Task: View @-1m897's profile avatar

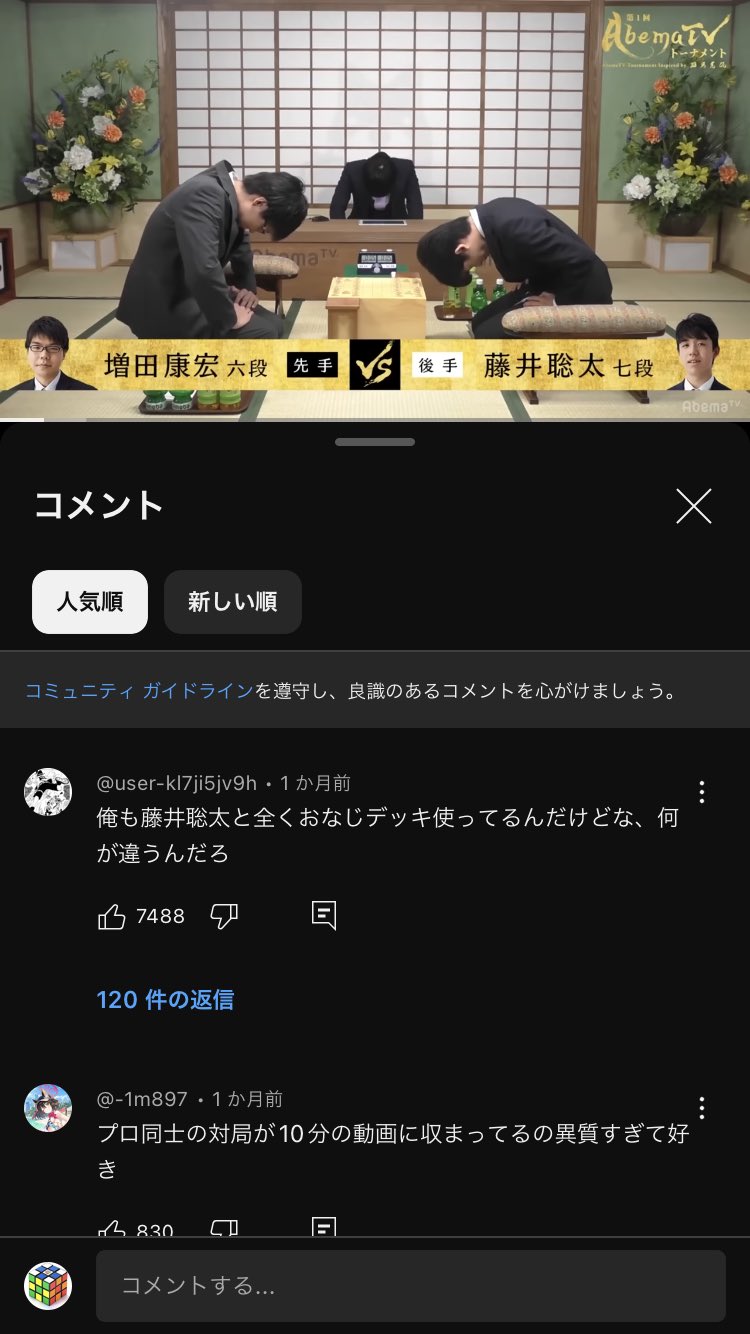Action: 48,1108
